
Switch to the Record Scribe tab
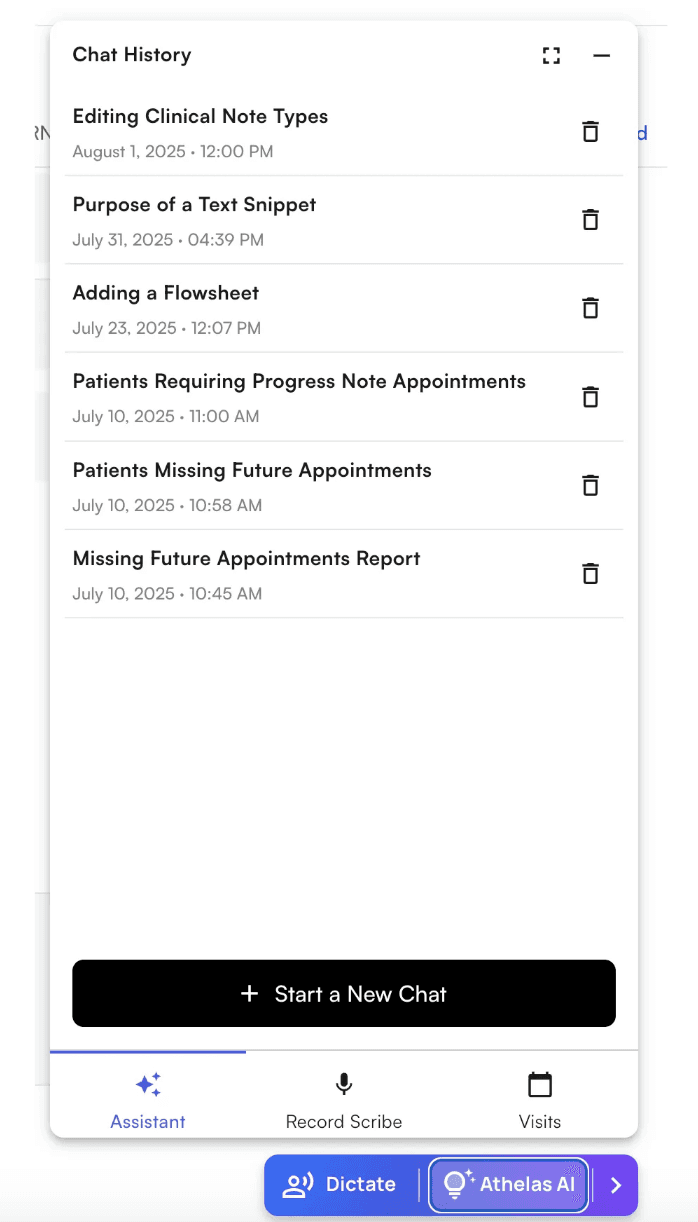pyautogui.click(x=344, y=1099)
